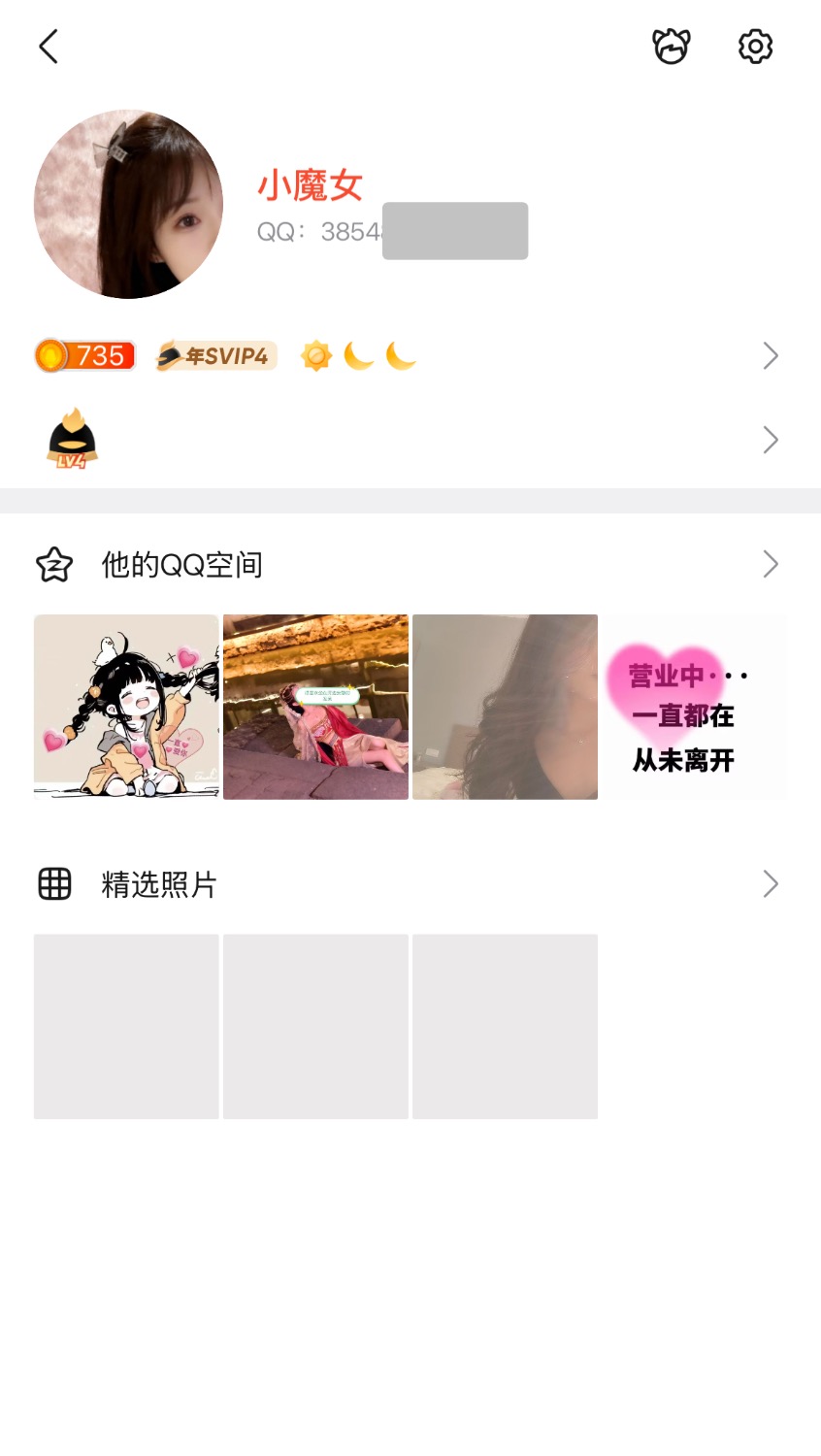Open the LV4 flame badge row
The height and width of the screenshot is (1456, 821).
tap(408, 440)
